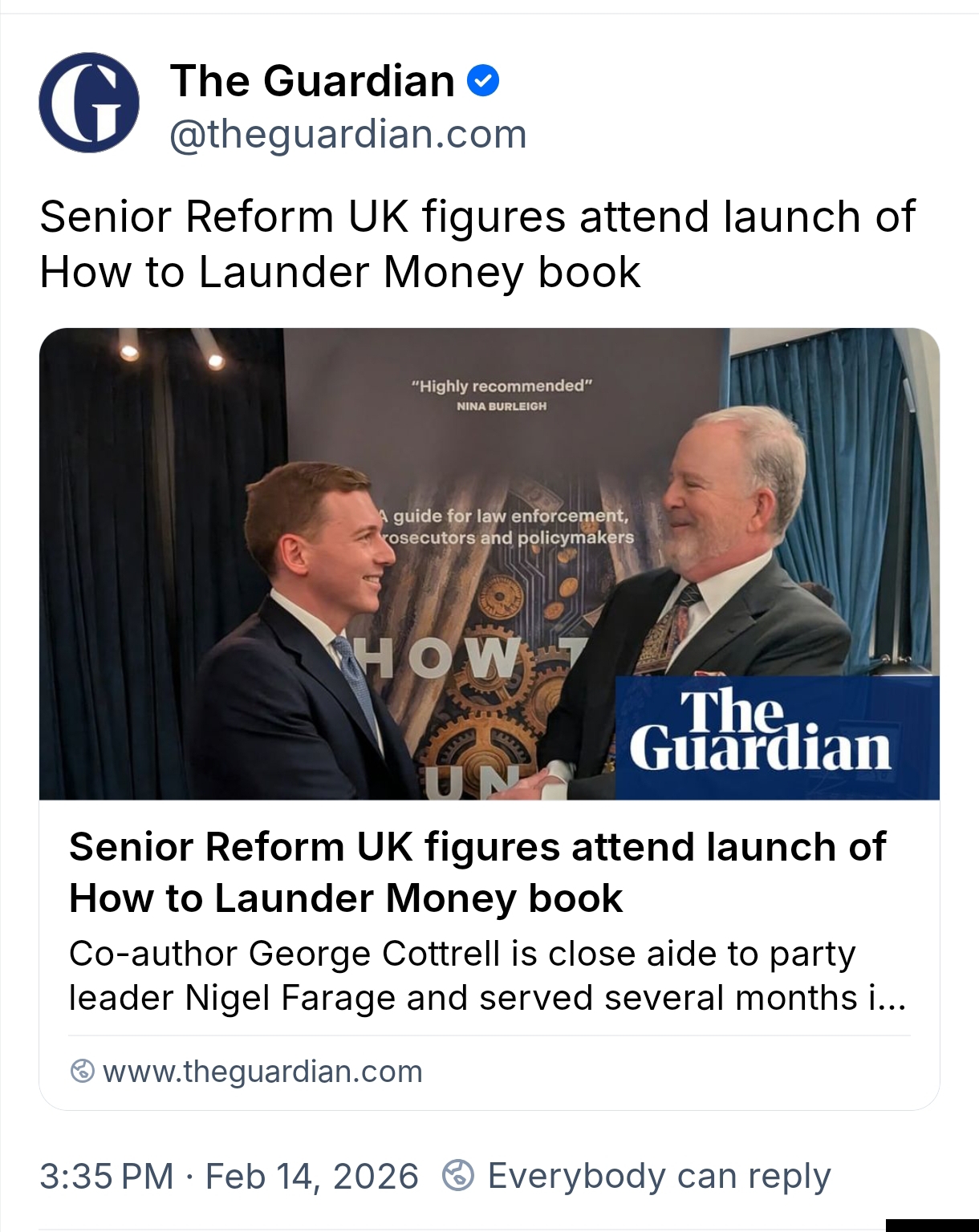Open Everybody can reply settings info
The height and width of the screenshot is (1232, 979).
tap(637, 1176)
